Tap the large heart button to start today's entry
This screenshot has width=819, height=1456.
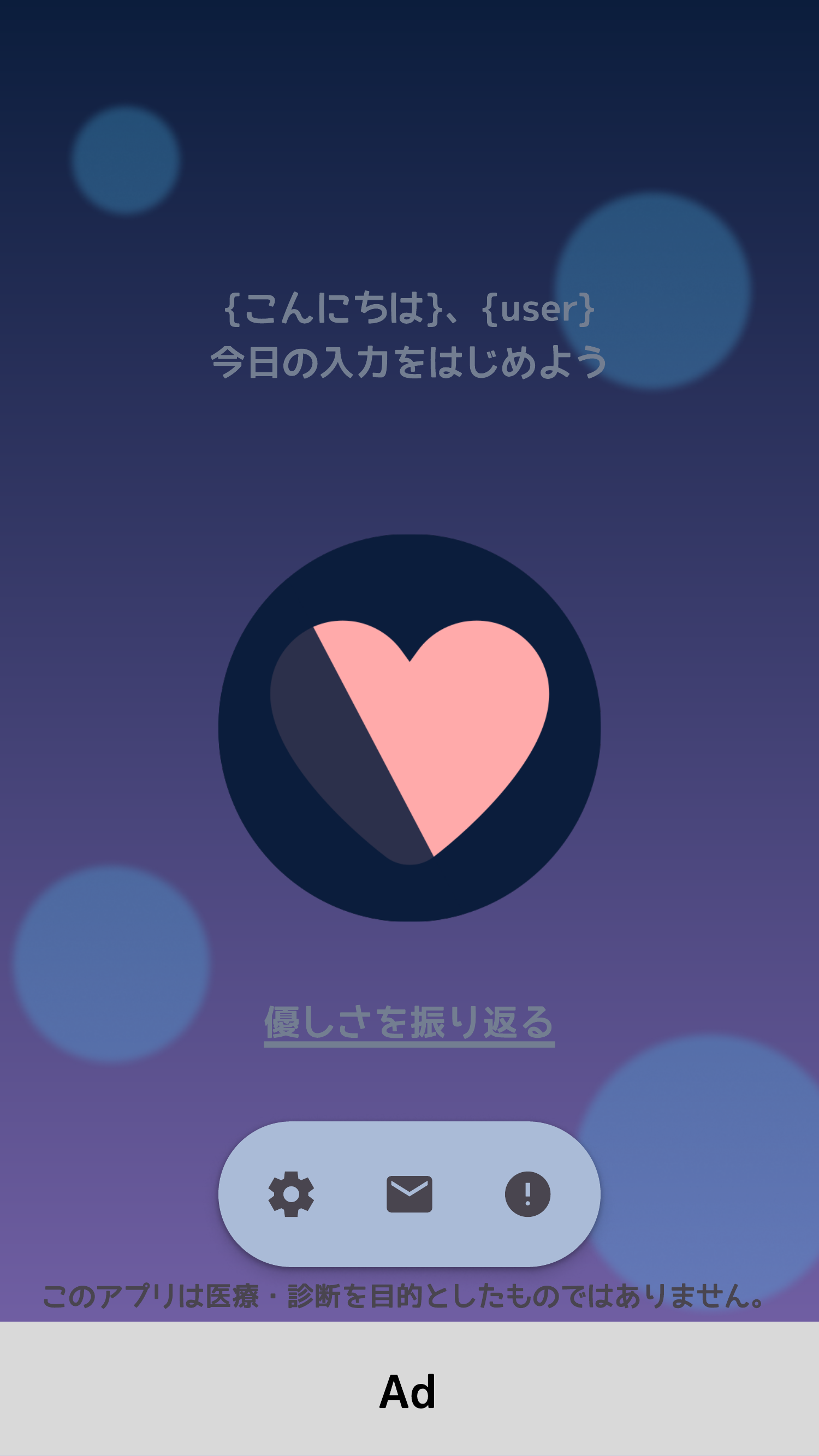pos(409,727)
